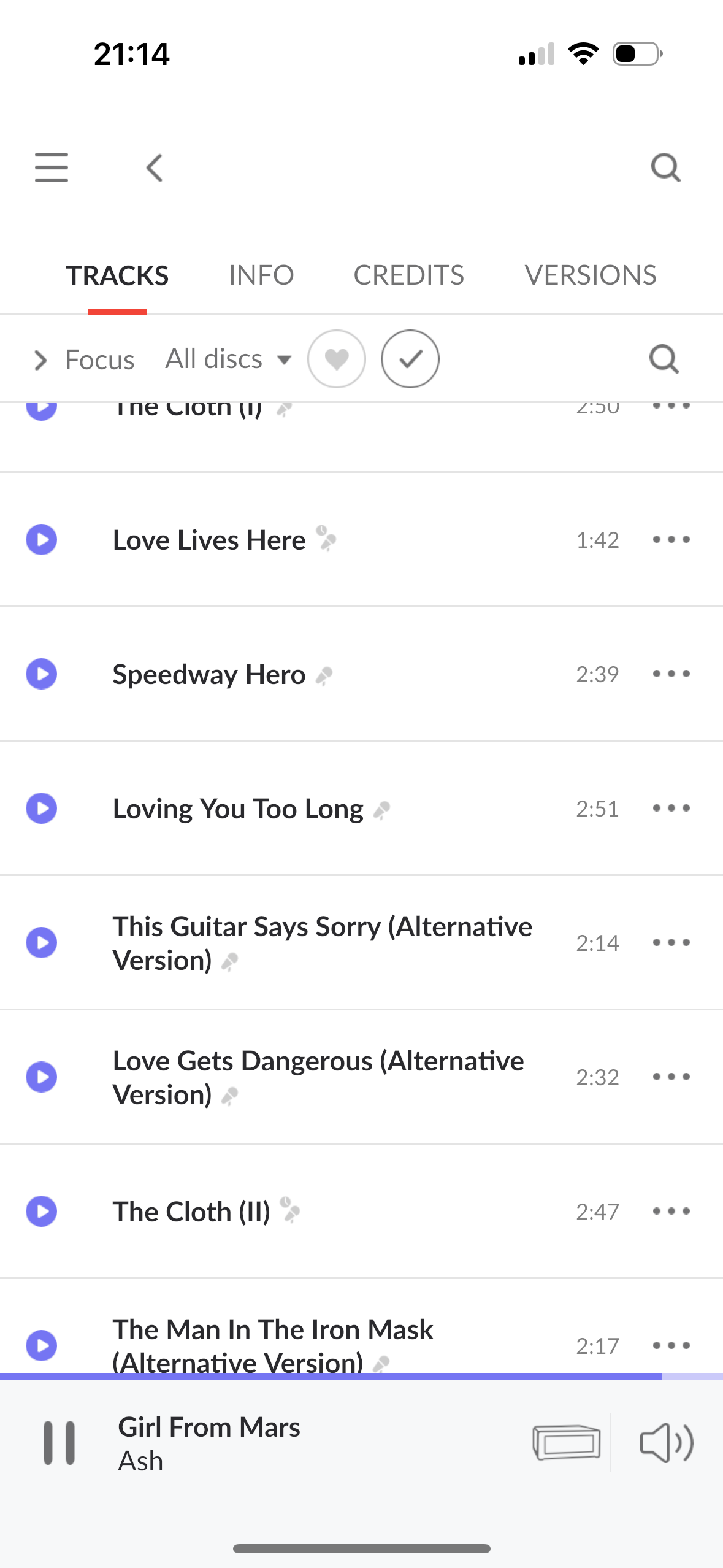The height and width of the screenshot is (1568, 723).
Task: Play Loving You Too Long
Action: click(42, 809)
